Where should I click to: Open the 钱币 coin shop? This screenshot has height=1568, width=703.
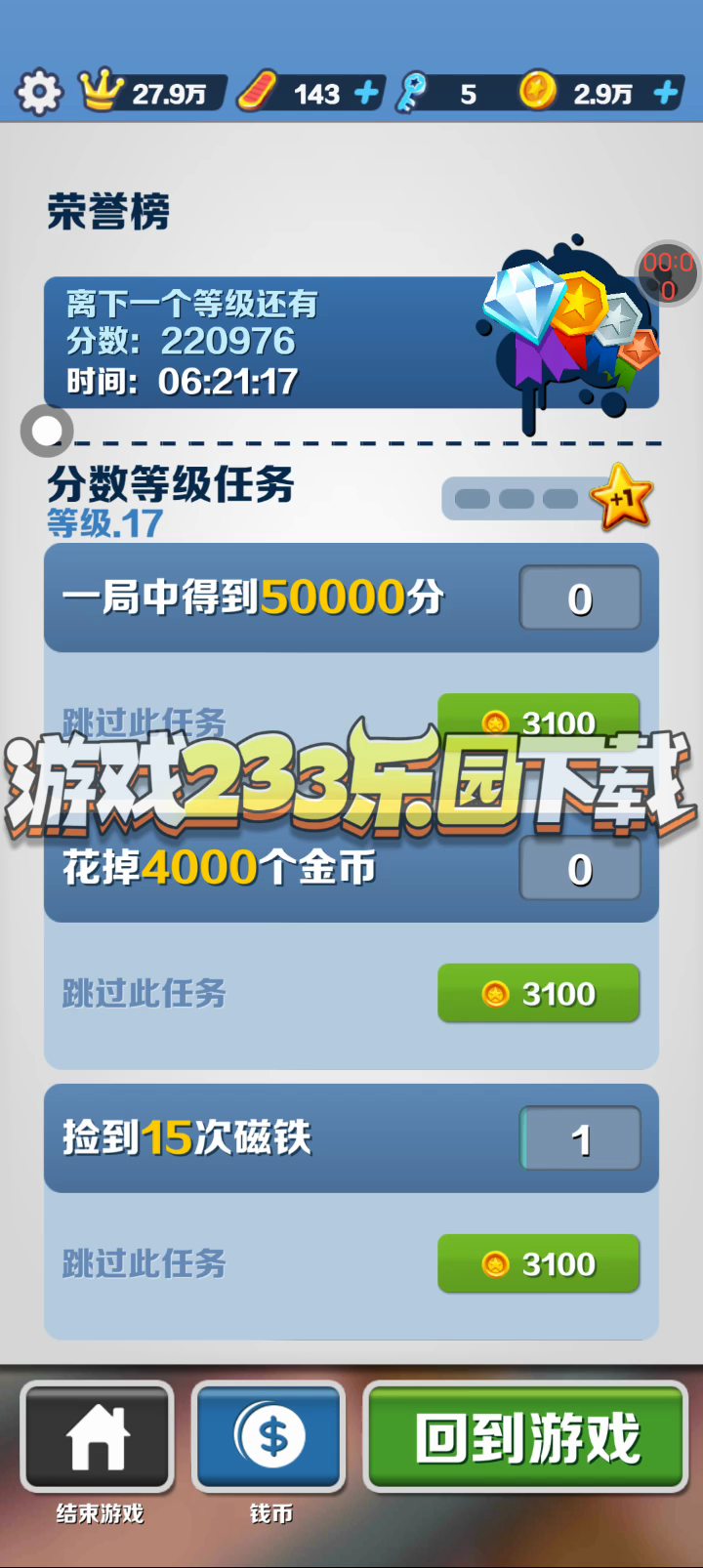pos(269,1437)
